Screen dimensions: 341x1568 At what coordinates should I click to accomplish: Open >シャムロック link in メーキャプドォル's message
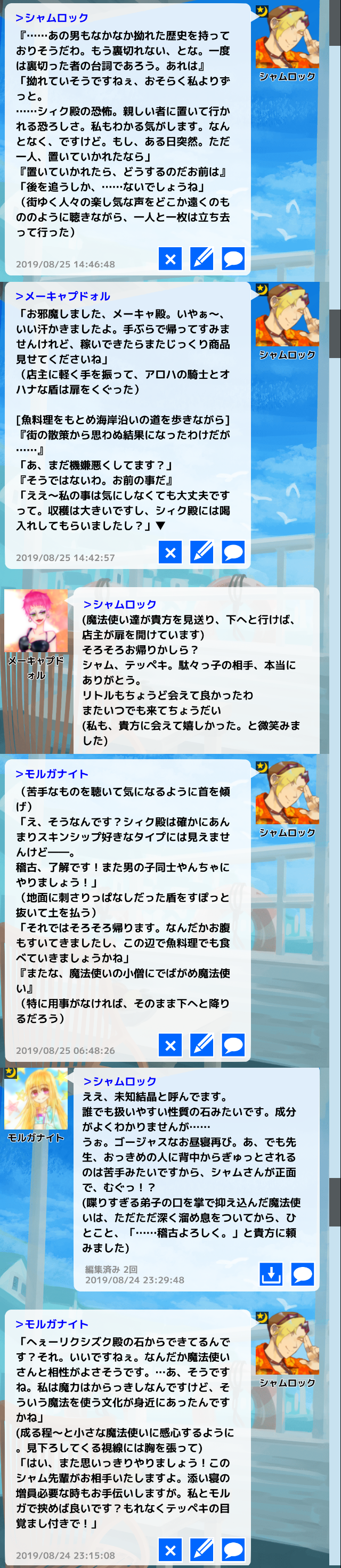(x=120, y=604)
